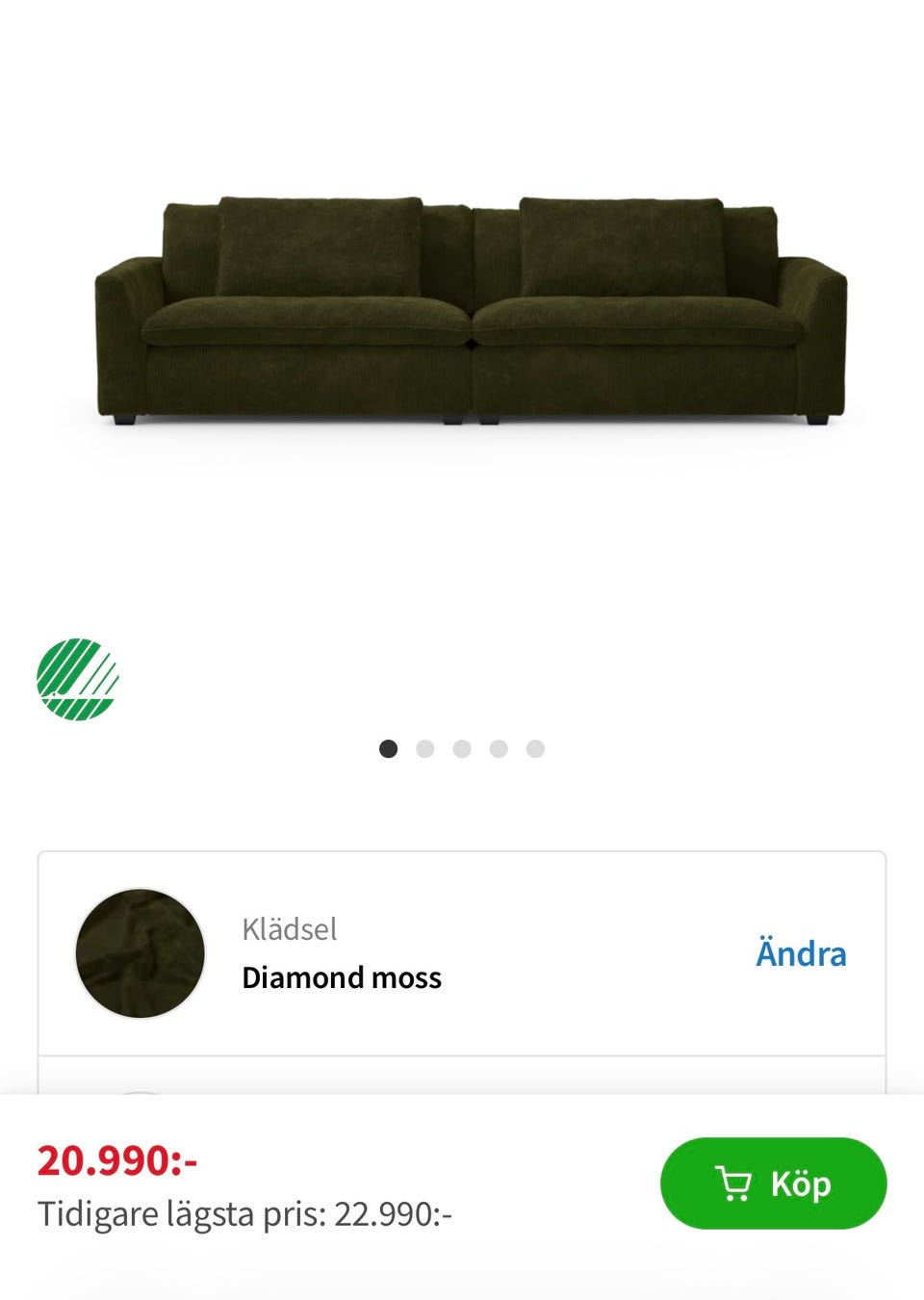Click the Tidigare lägsta pris text
This screenshot has width=924, height=1300.
point(246,1214)
